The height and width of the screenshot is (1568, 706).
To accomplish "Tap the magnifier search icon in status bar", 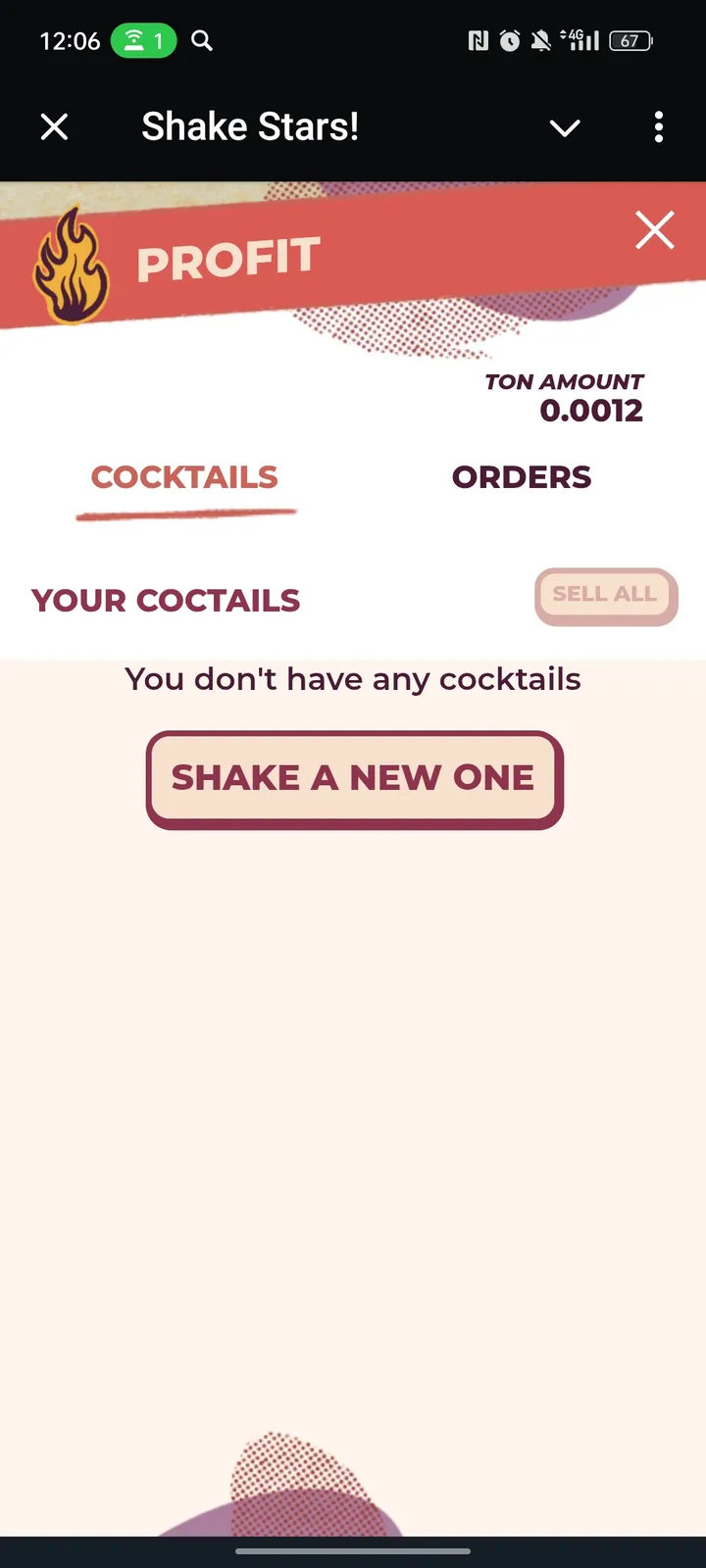I will point(201,41).
